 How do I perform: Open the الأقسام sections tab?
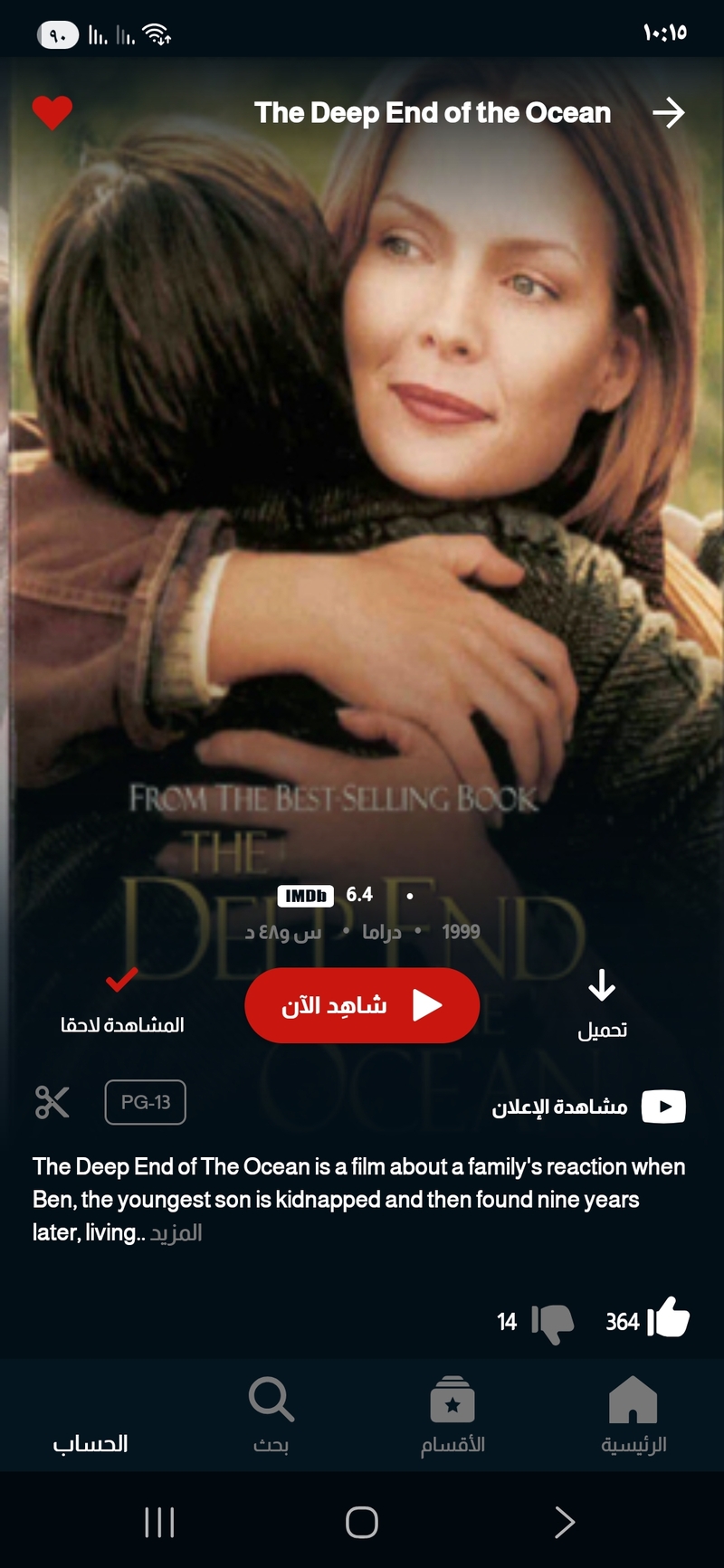point(452,1414)
